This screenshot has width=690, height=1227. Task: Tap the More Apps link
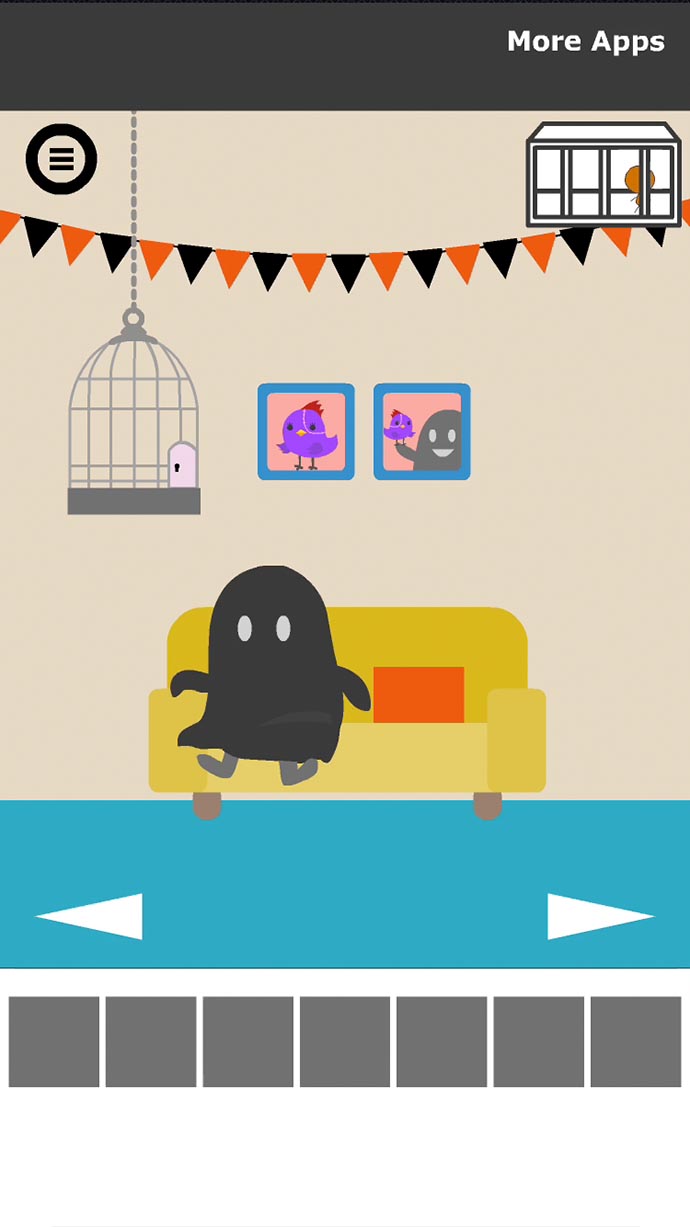(x=585, y=41)
